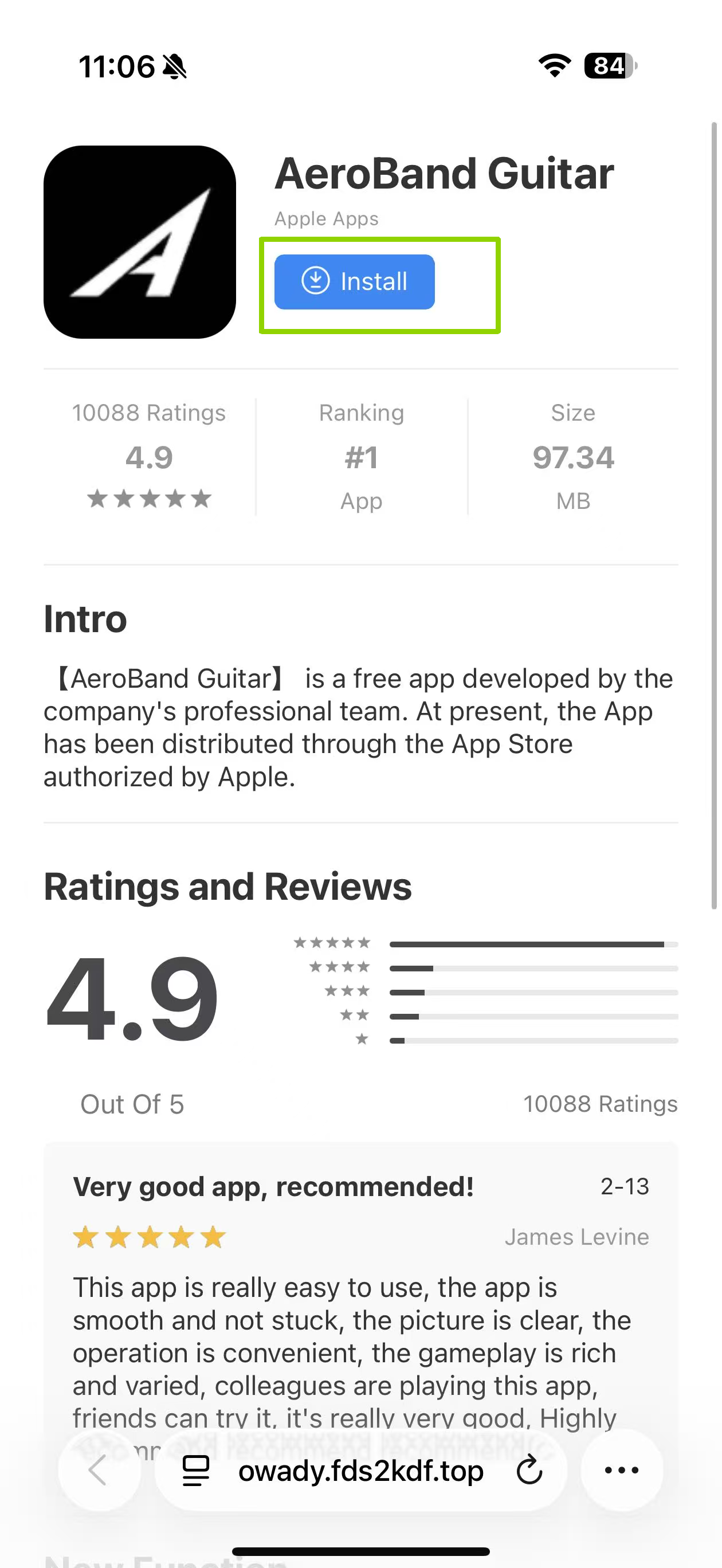Edit the owady.fds2kdf.top address

tap(360, 1471)
